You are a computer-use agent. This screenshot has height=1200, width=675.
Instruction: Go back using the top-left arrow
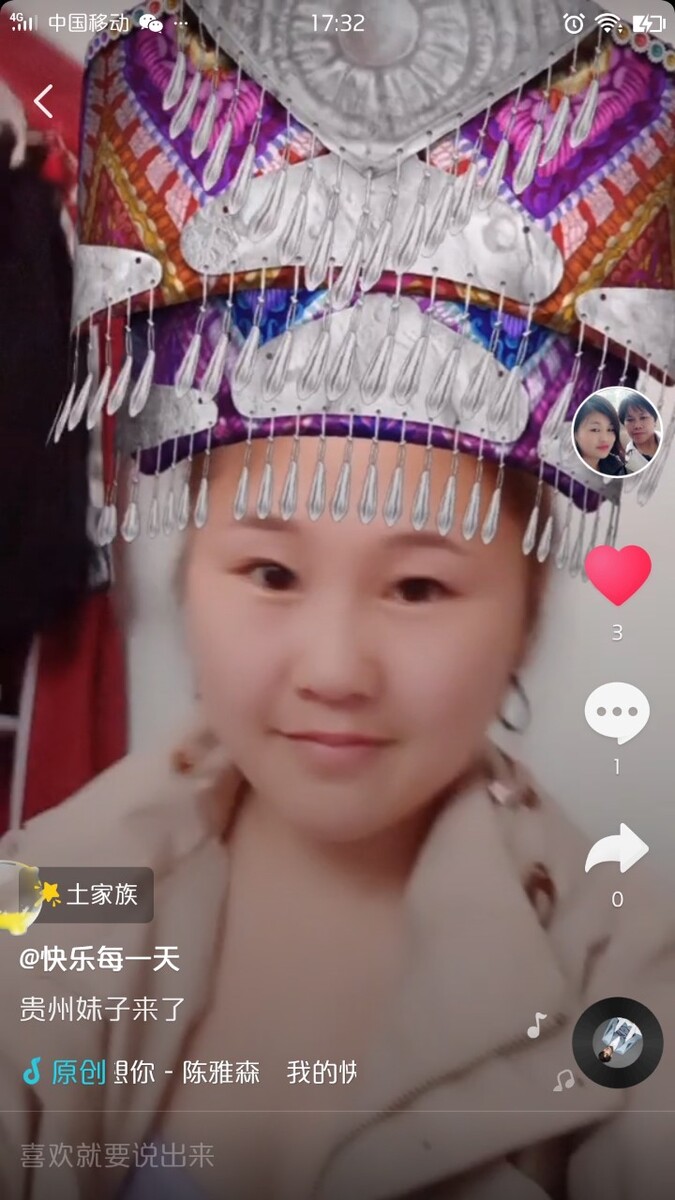pos(43,101)
